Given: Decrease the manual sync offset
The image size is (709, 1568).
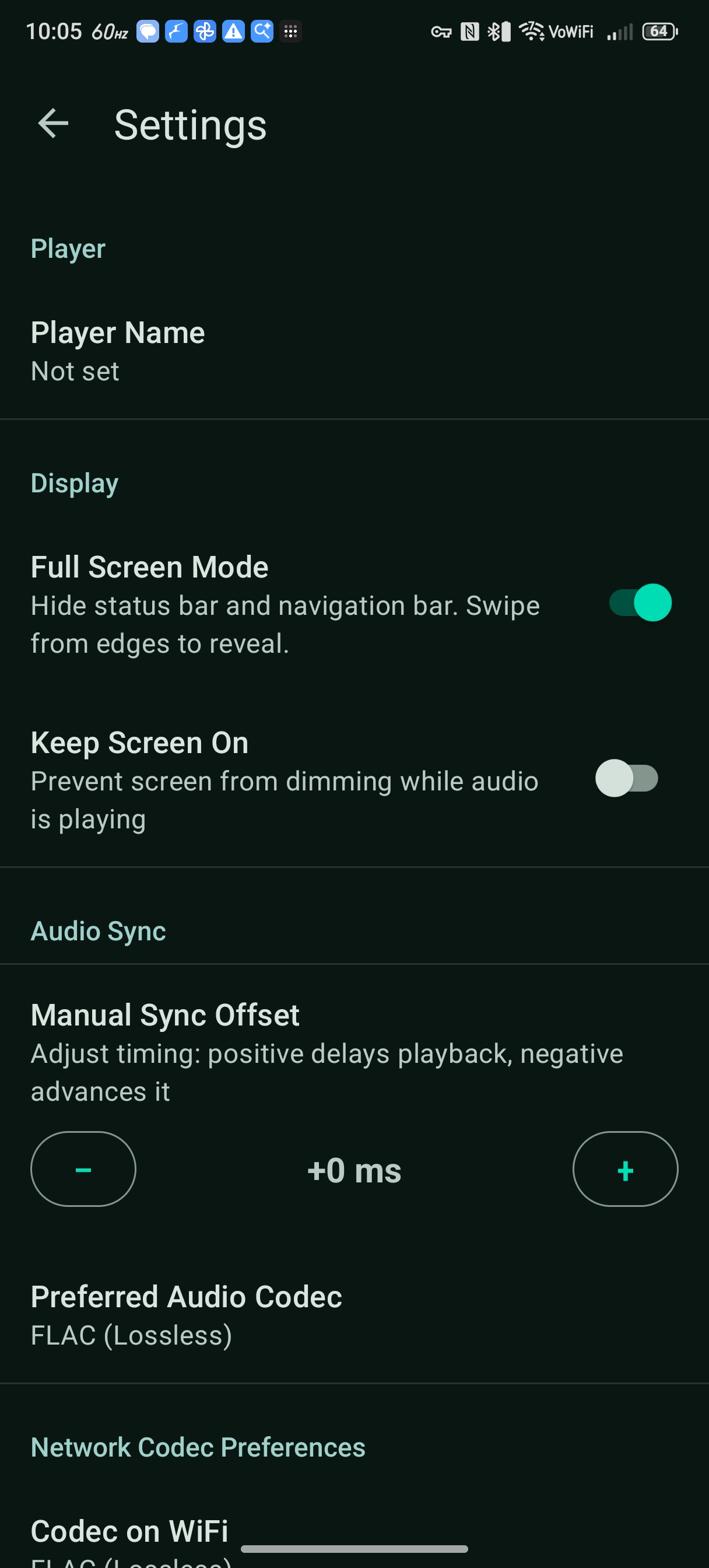Looking at the screenshot, I should tap(83, 1168).
